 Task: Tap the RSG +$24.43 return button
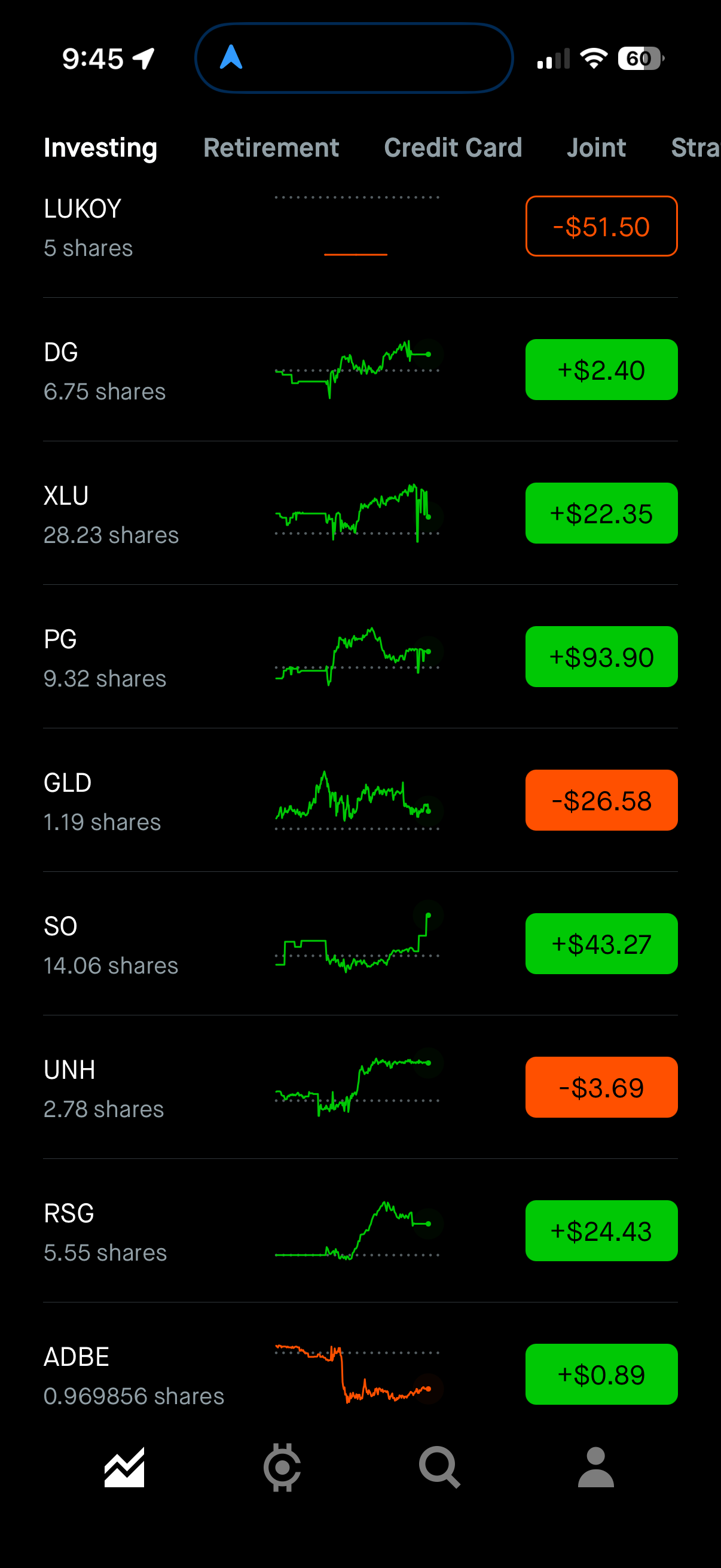[x=600, y=1231]
